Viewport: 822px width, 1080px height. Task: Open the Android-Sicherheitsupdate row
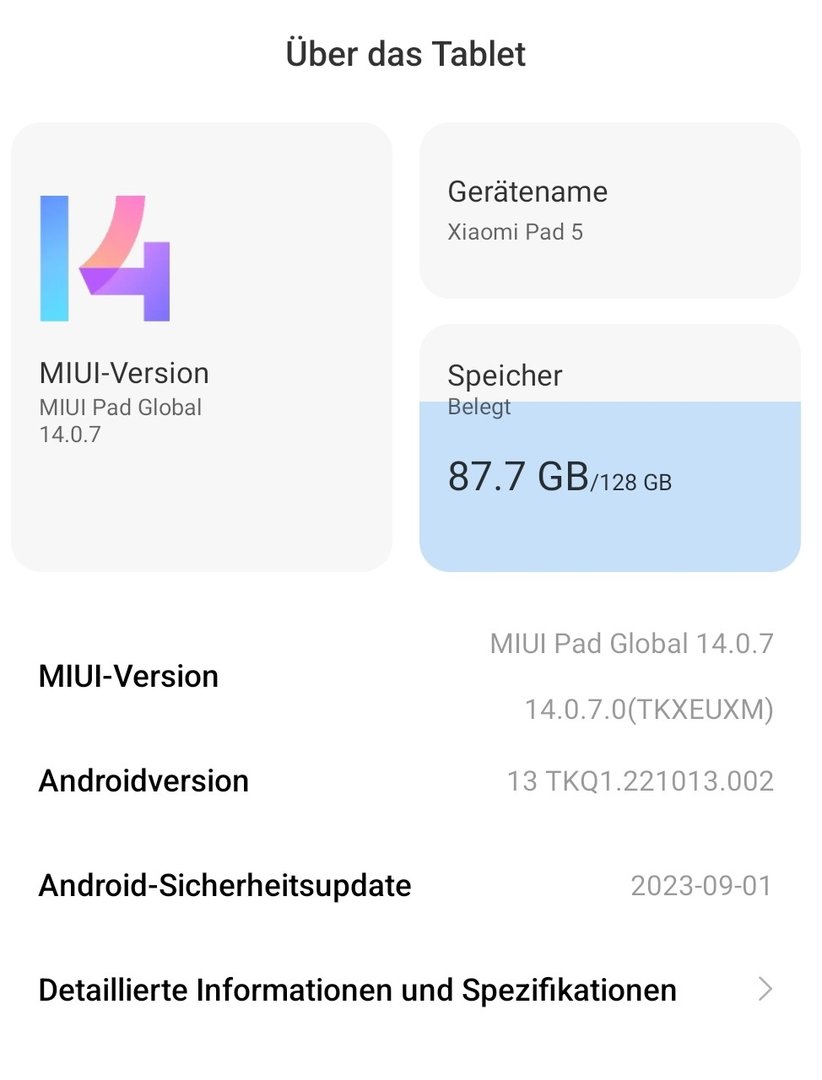406,885
